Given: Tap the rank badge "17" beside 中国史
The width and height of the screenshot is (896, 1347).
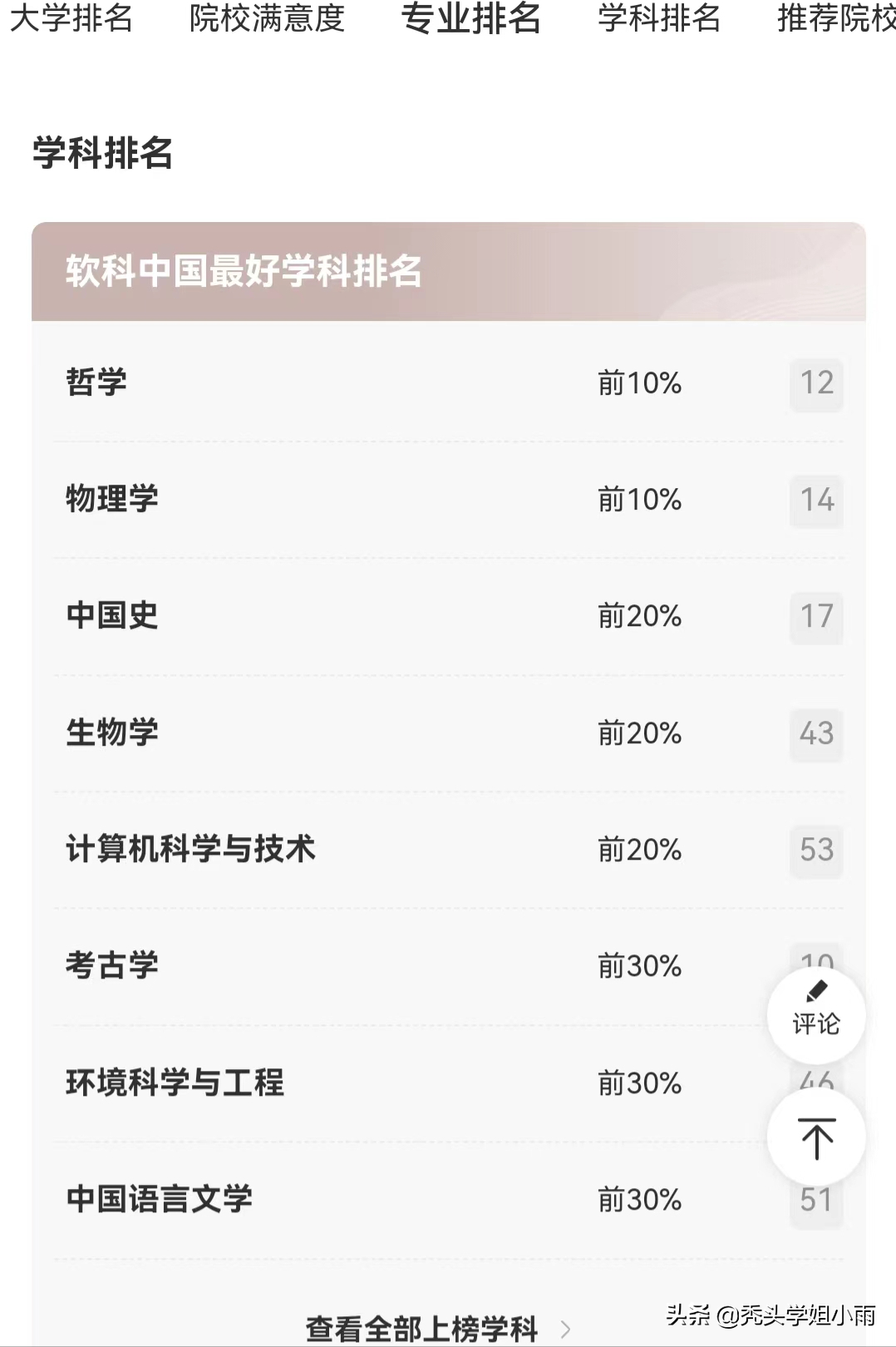Looking at the screenshot, I should click(x=816, y=618).
